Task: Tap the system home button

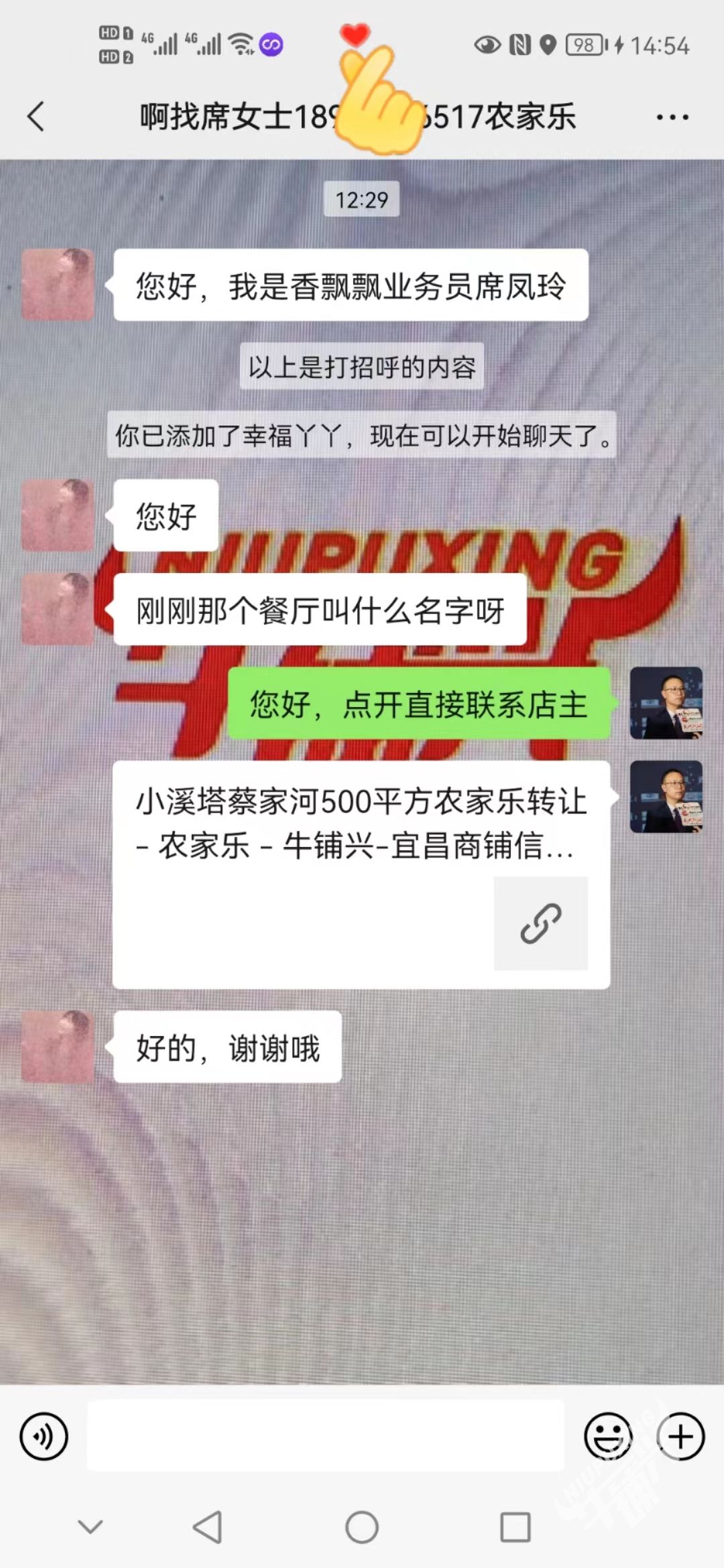Action: (362, 1528)
